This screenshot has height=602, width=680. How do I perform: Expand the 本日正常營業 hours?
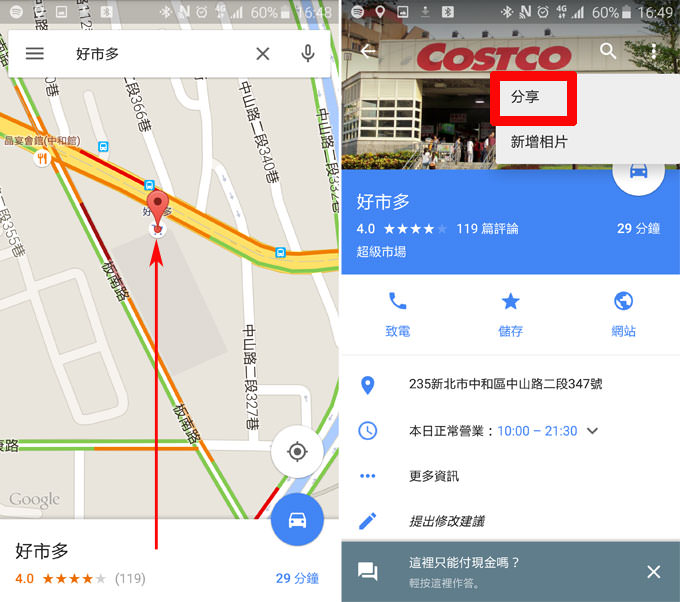pyautogui.click(x=592, y=431)
